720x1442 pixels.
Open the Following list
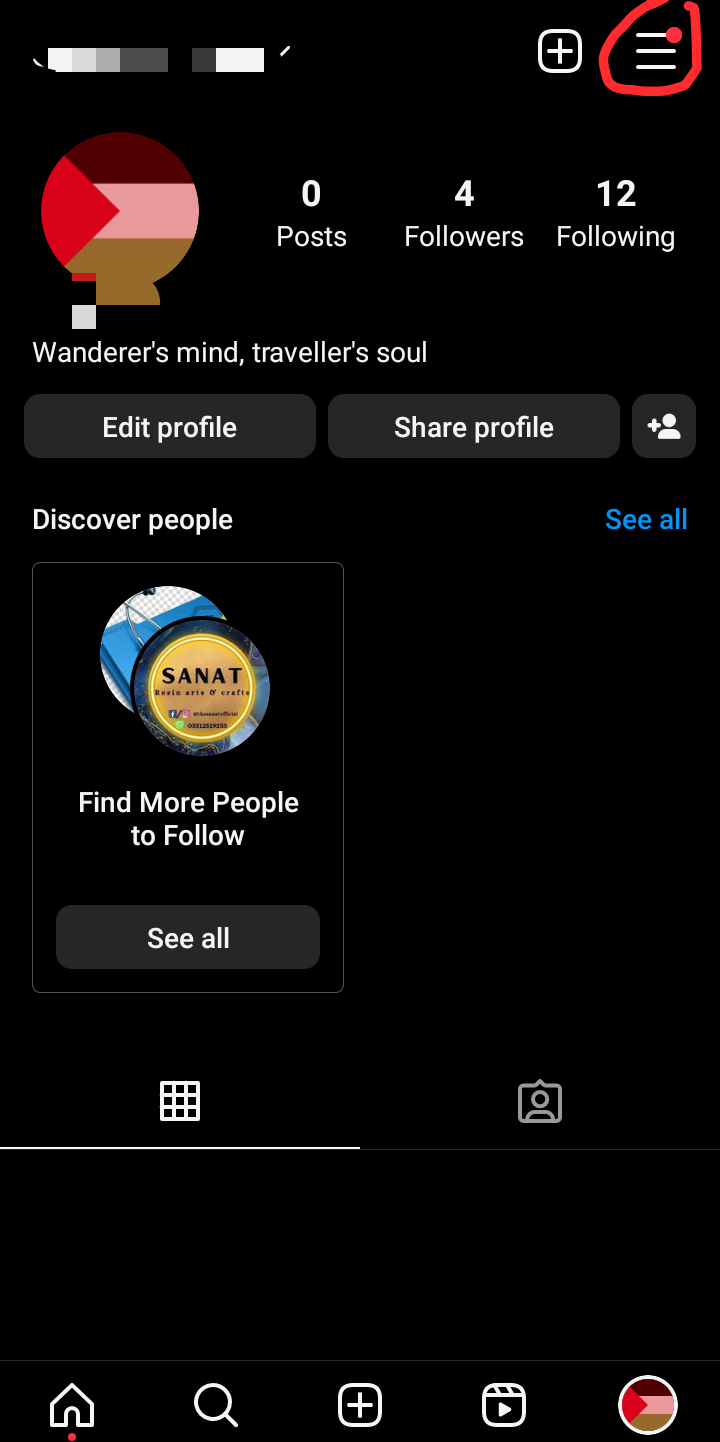pos(615,212)
